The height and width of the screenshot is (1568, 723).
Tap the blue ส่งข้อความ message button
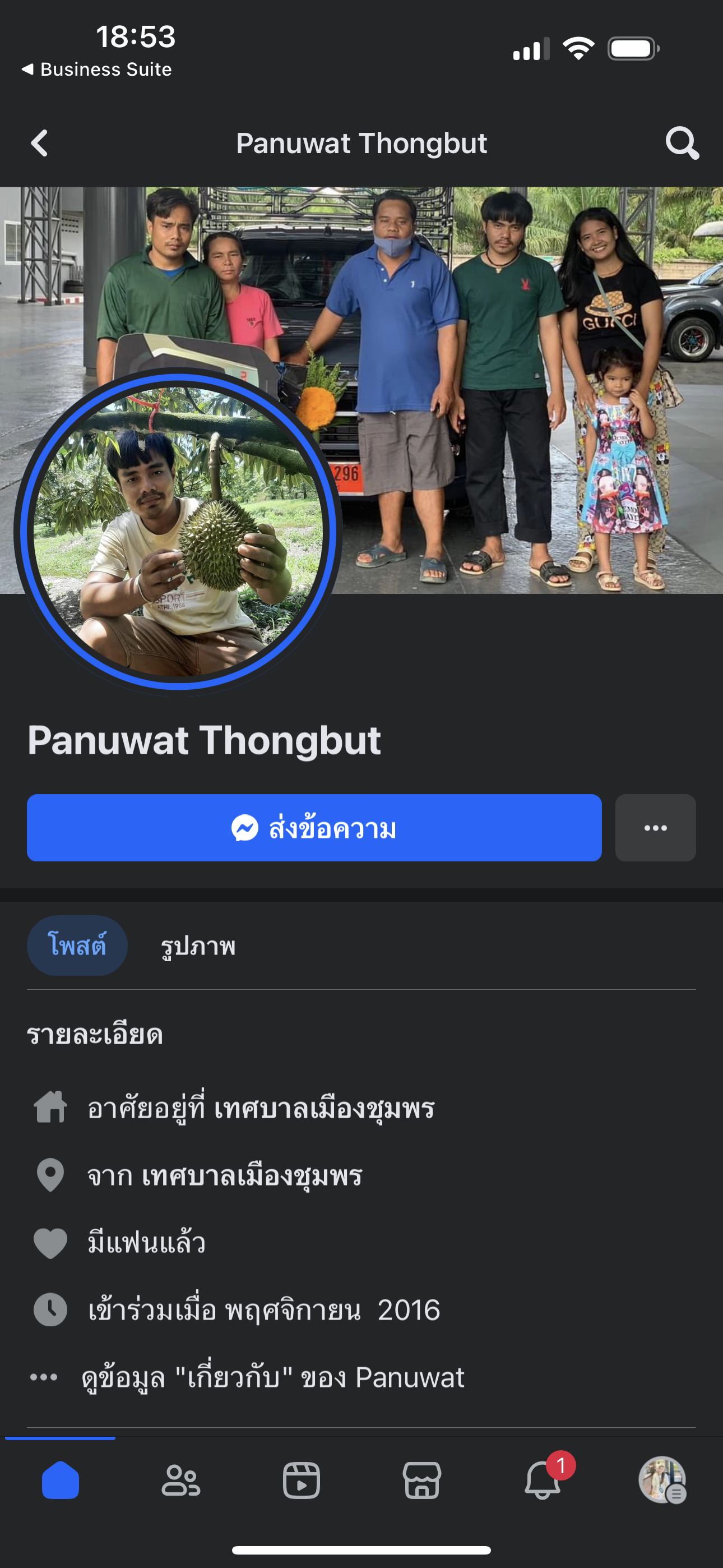pos(314,828)
